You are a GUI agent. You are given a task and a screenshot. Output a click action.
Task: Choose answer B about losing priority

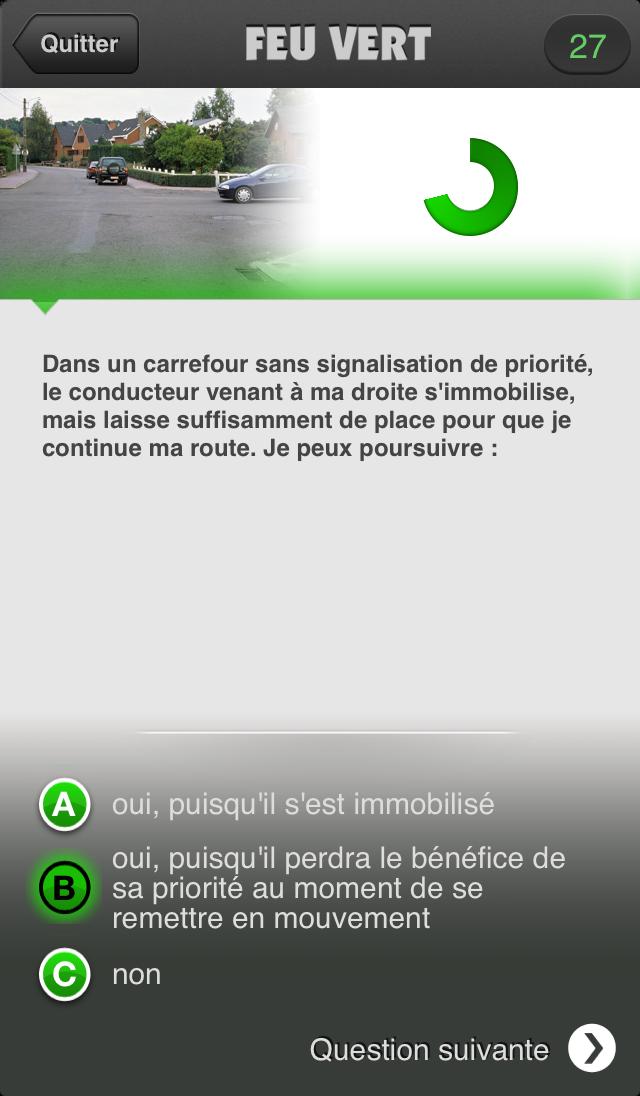pos(65,888)
